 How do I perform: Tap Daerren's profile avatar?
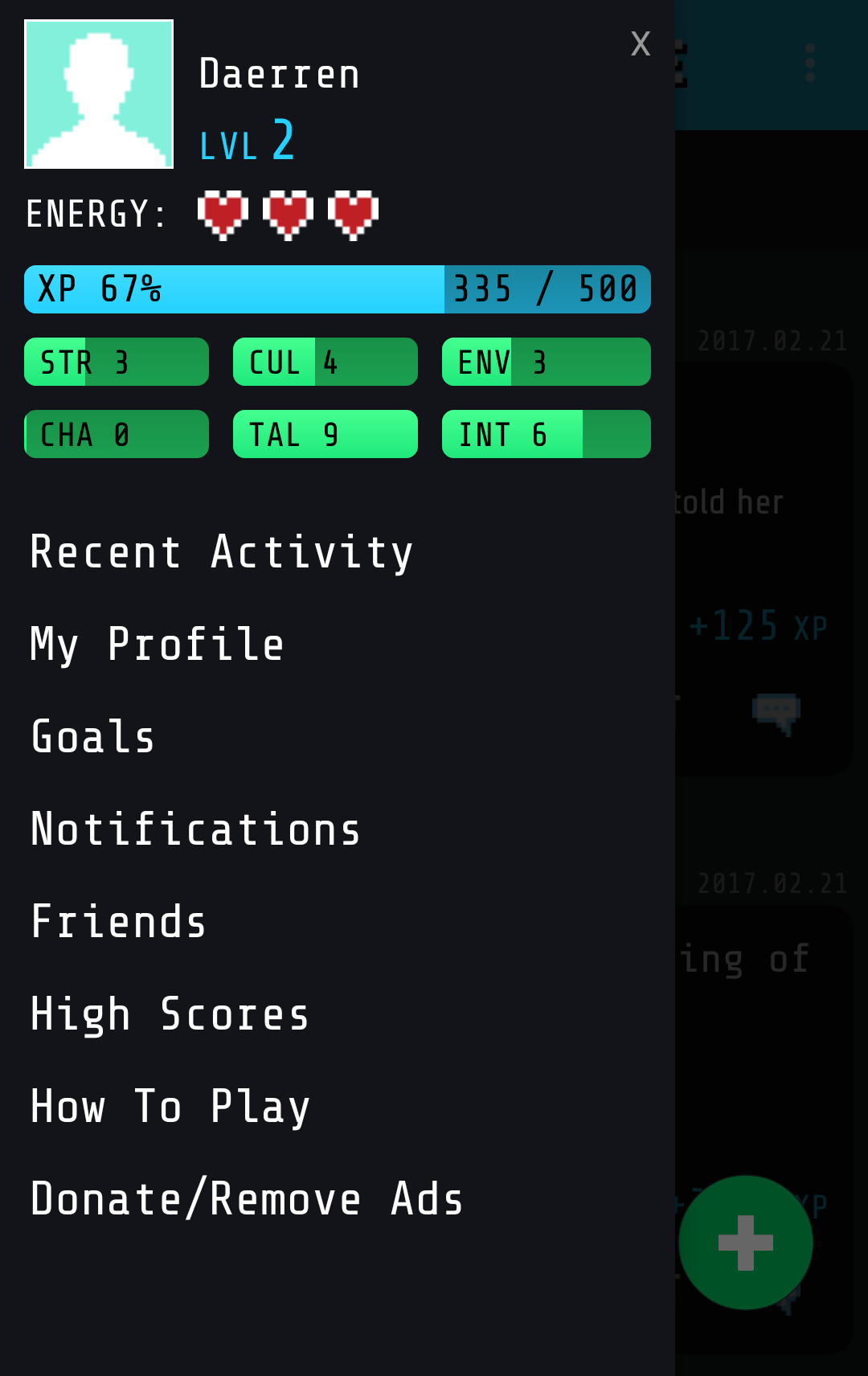pos(99,94)
